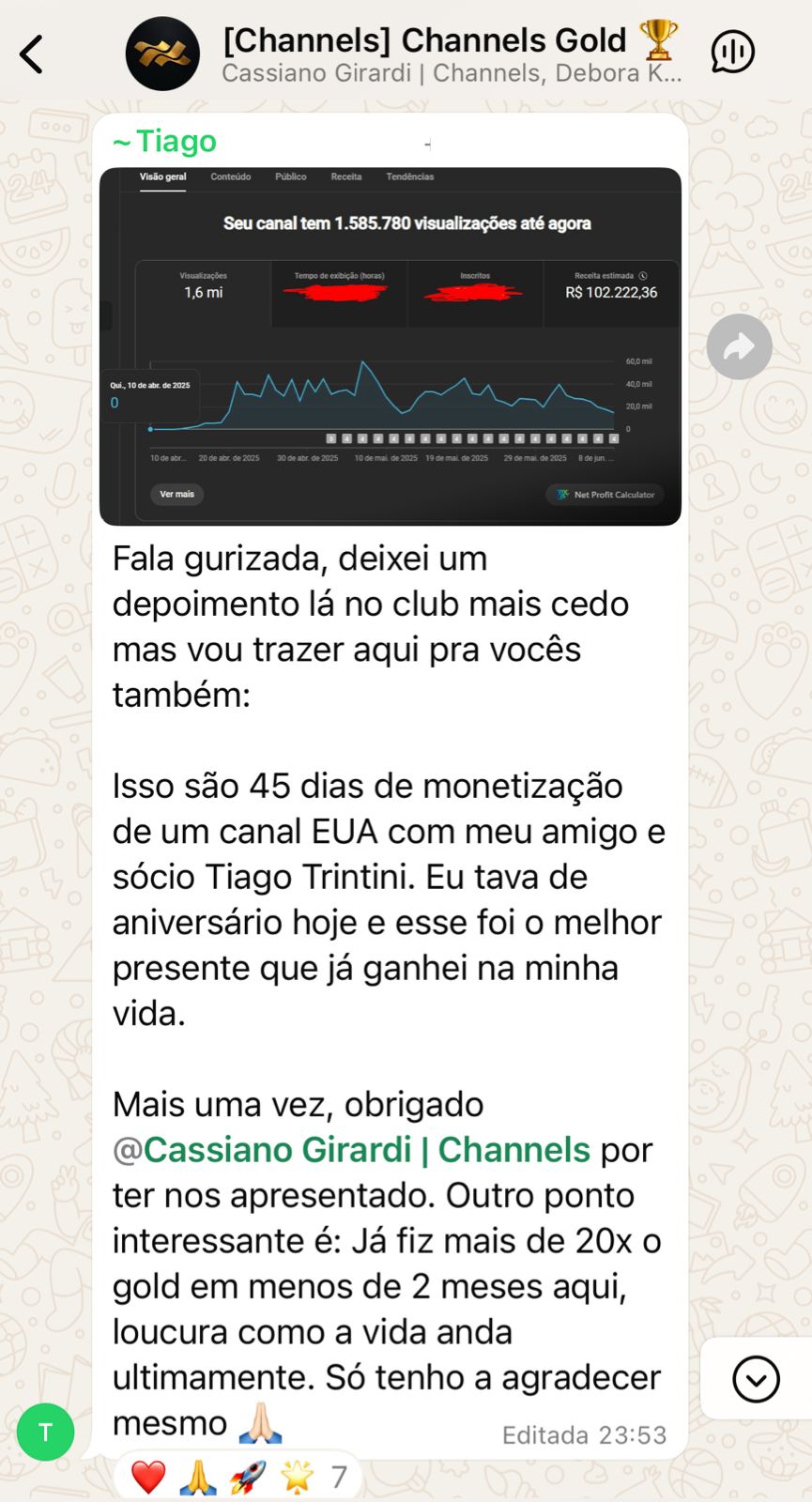
Task: View the reactions on Tiago's message
Action: coord(237,1477)
